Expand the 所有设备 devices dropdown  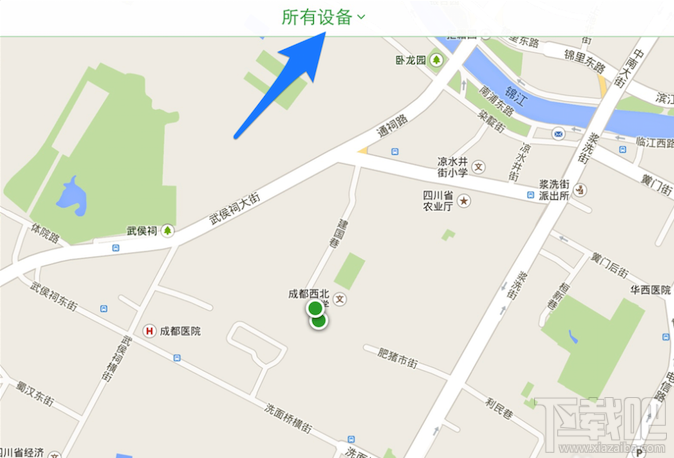point(323,17)
